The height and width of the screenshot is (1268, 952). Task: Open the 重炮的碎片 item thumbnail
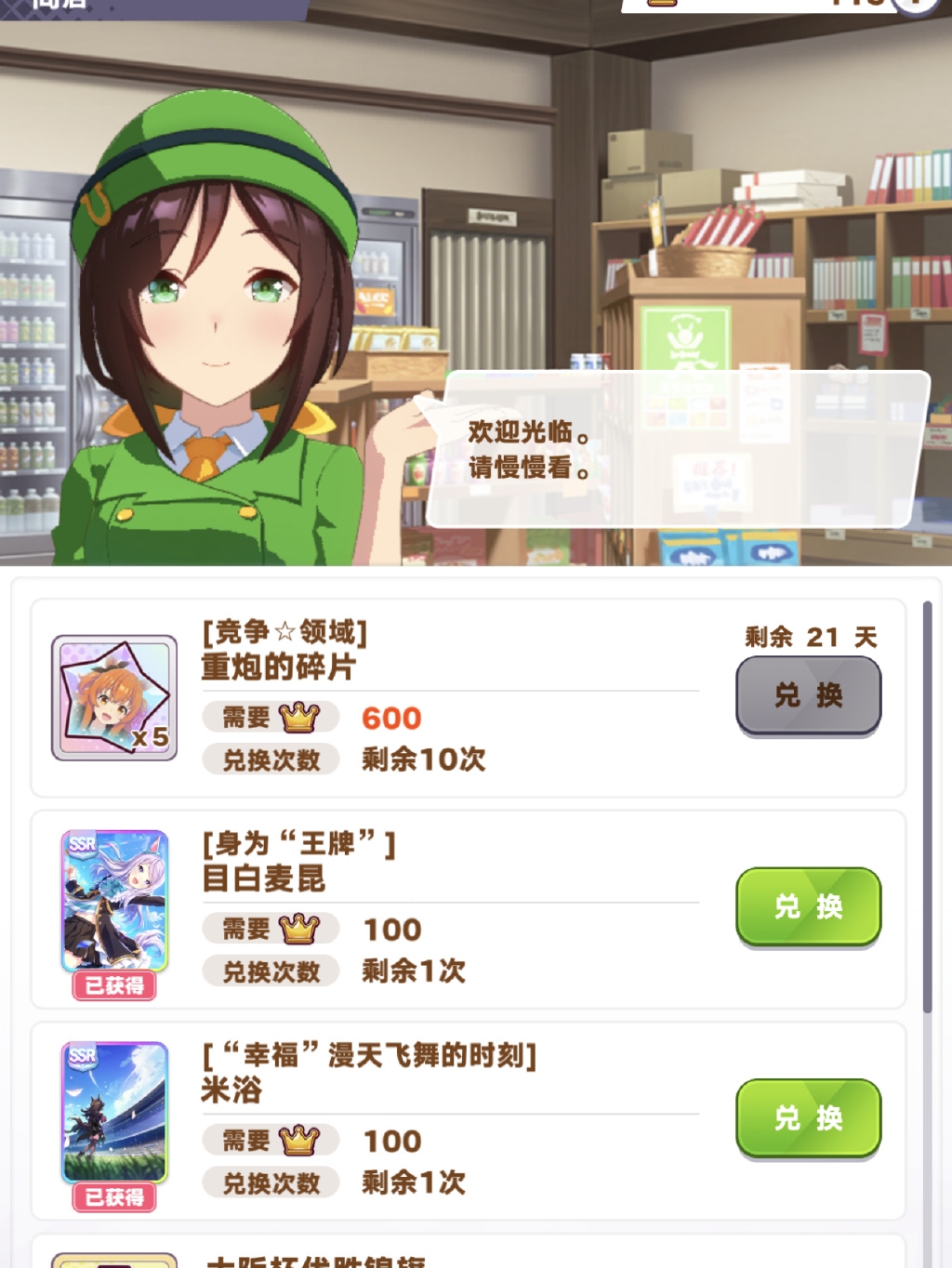point(114,697)
